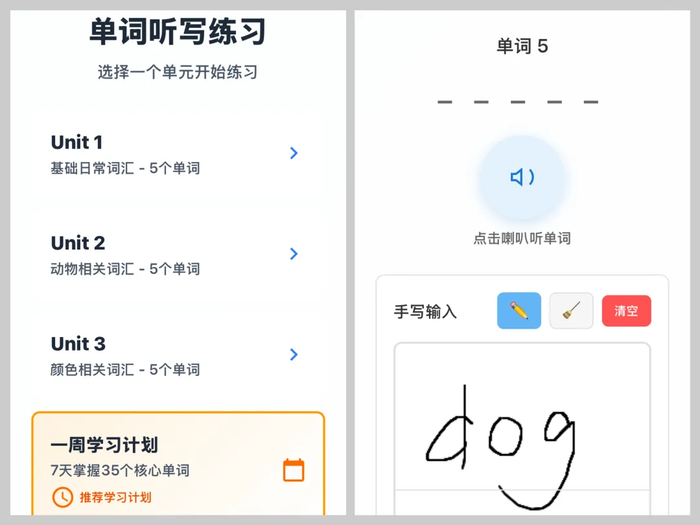Clear the handwriting with 清空
This screenshot has width=700, height=525.
(626, 311)
